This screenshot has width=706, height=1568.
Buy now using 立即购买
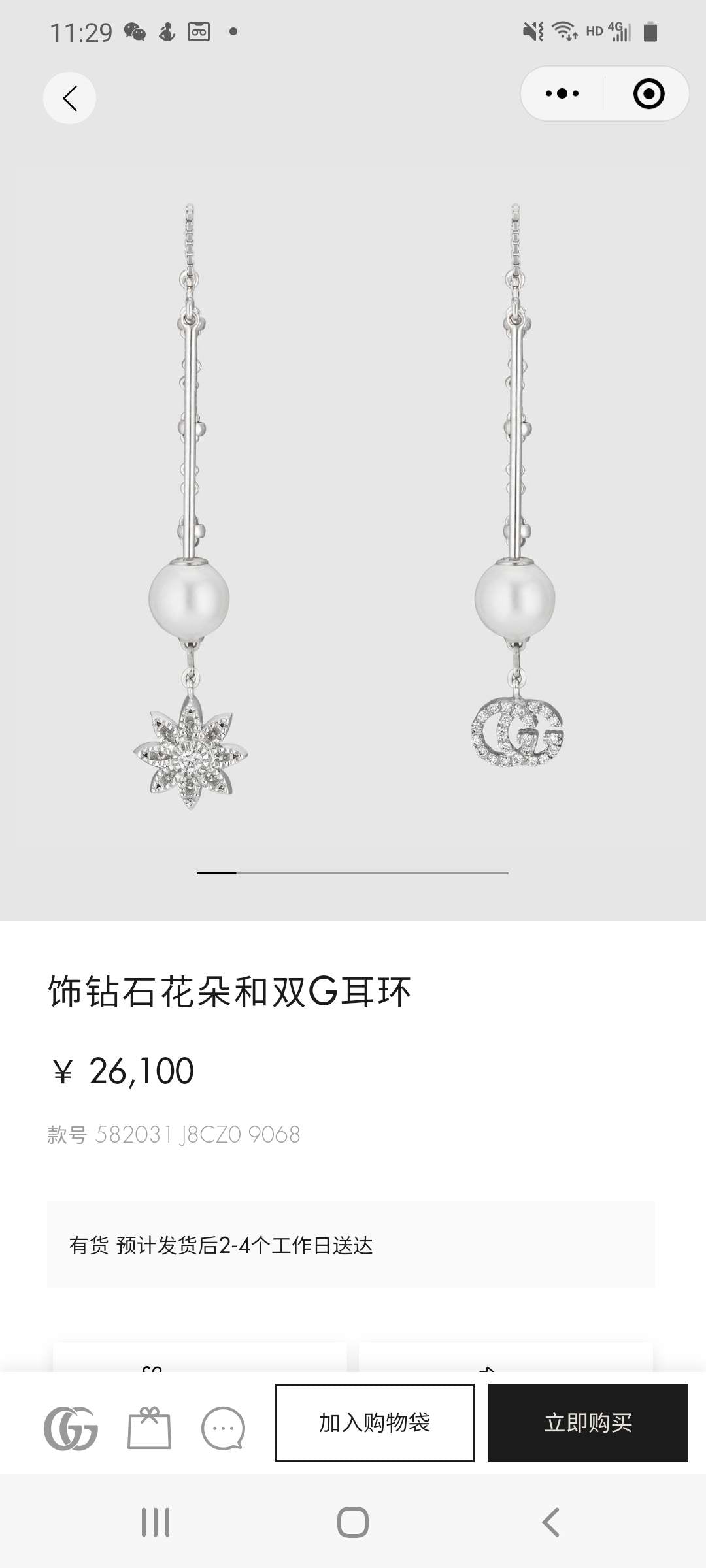tap(588, 1422)
